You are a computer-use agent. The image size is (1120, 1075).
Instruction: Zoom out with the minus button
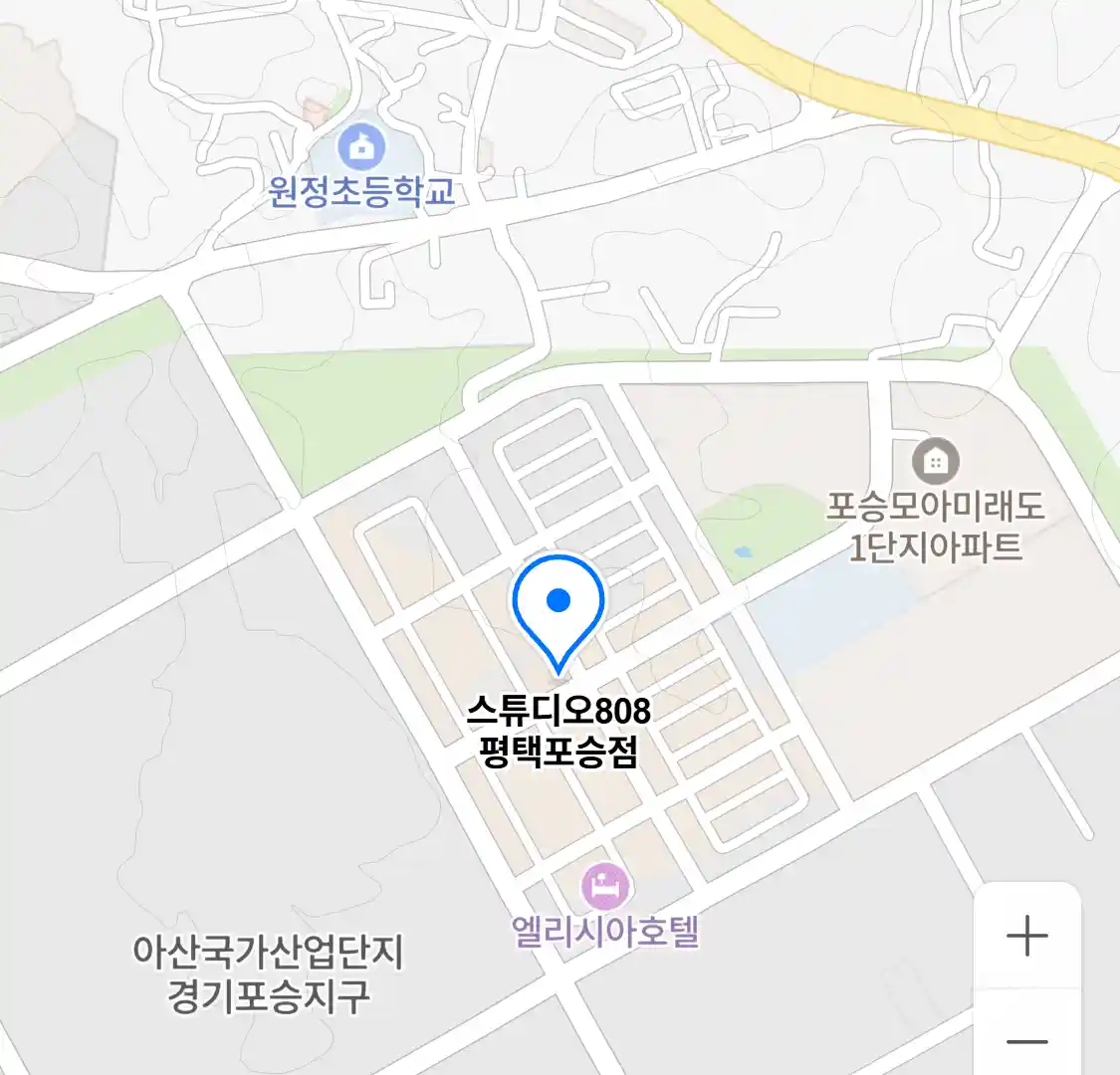pos(1026,1040)
